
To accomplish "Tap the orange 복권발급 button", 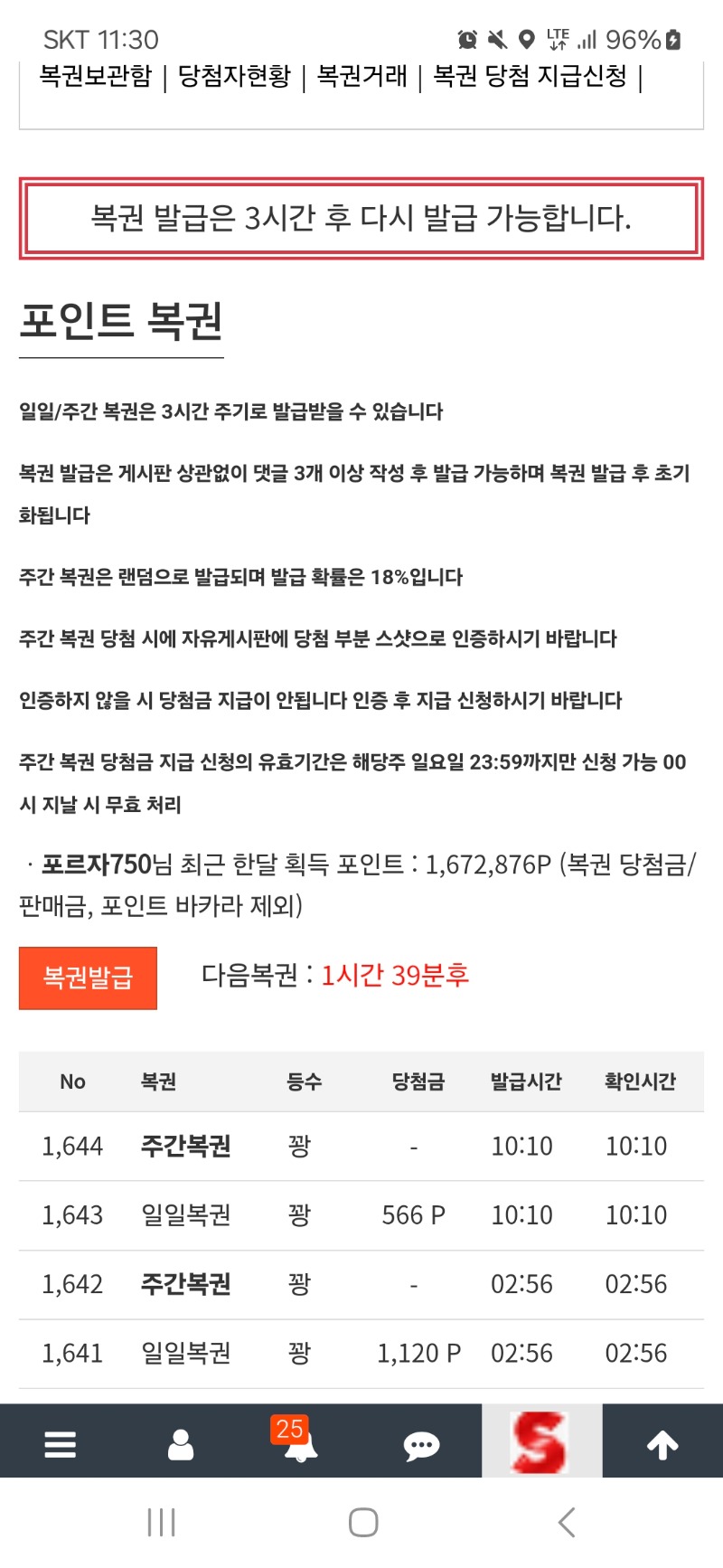I will [89, 978].
